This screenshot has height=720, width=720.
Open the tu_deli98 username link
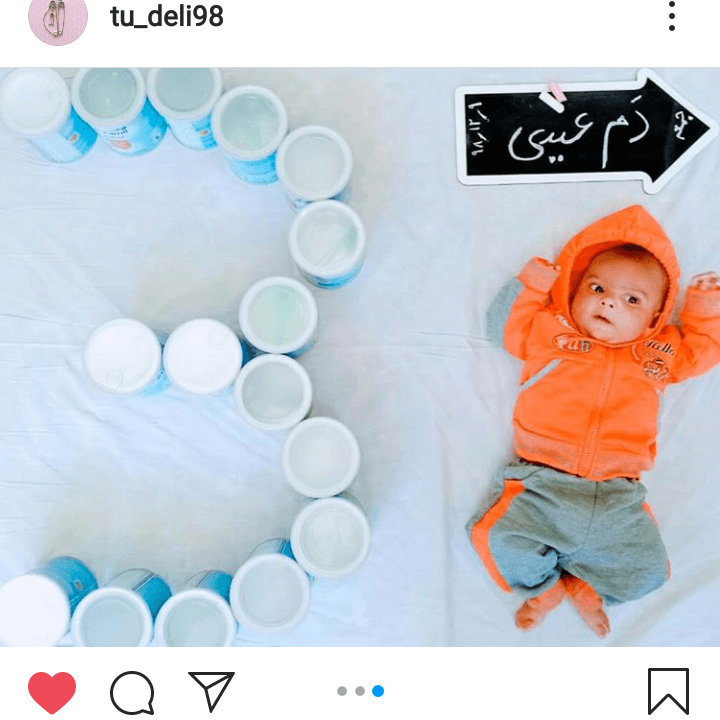point(167,16)
